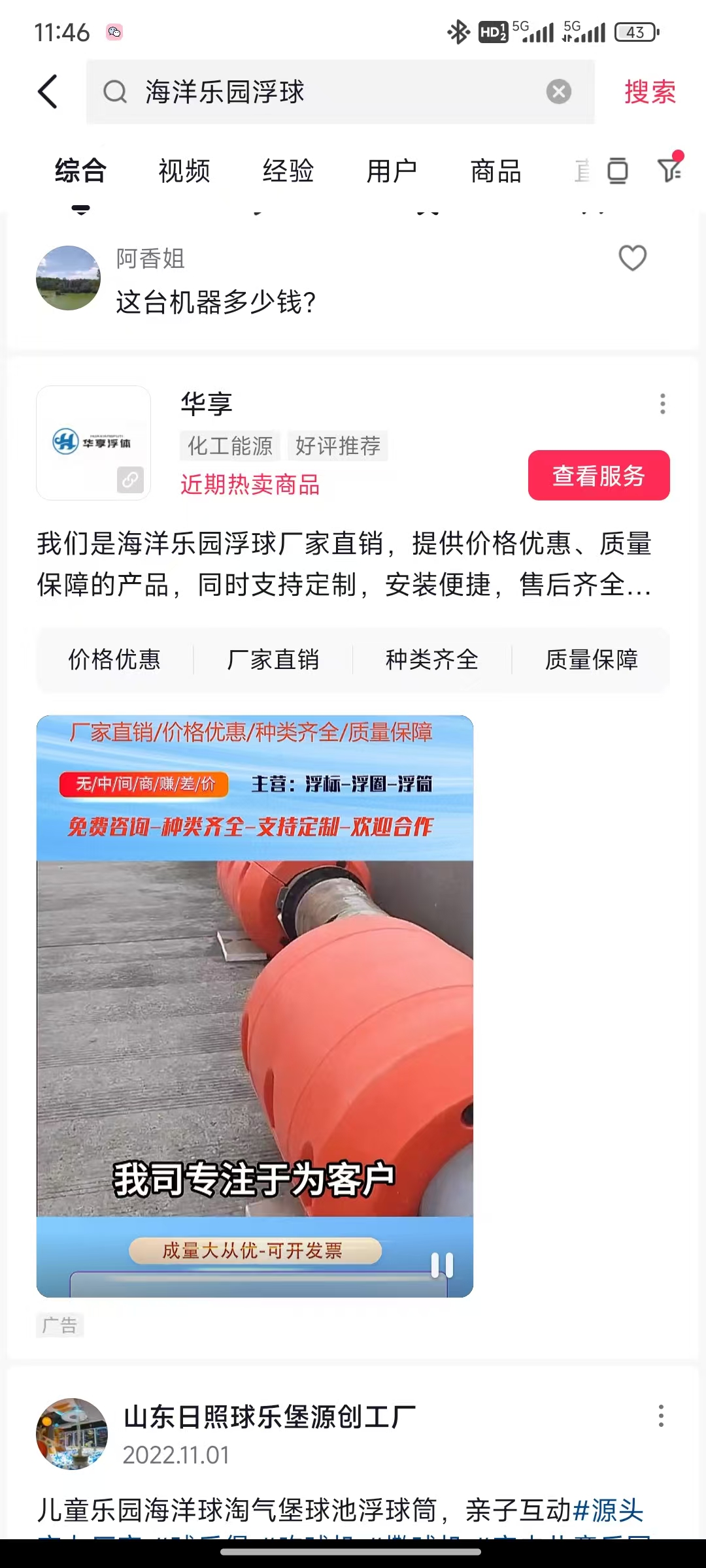
Task: Clear the search text 海洋乐园浮球
Action: (x=558, y=91)
